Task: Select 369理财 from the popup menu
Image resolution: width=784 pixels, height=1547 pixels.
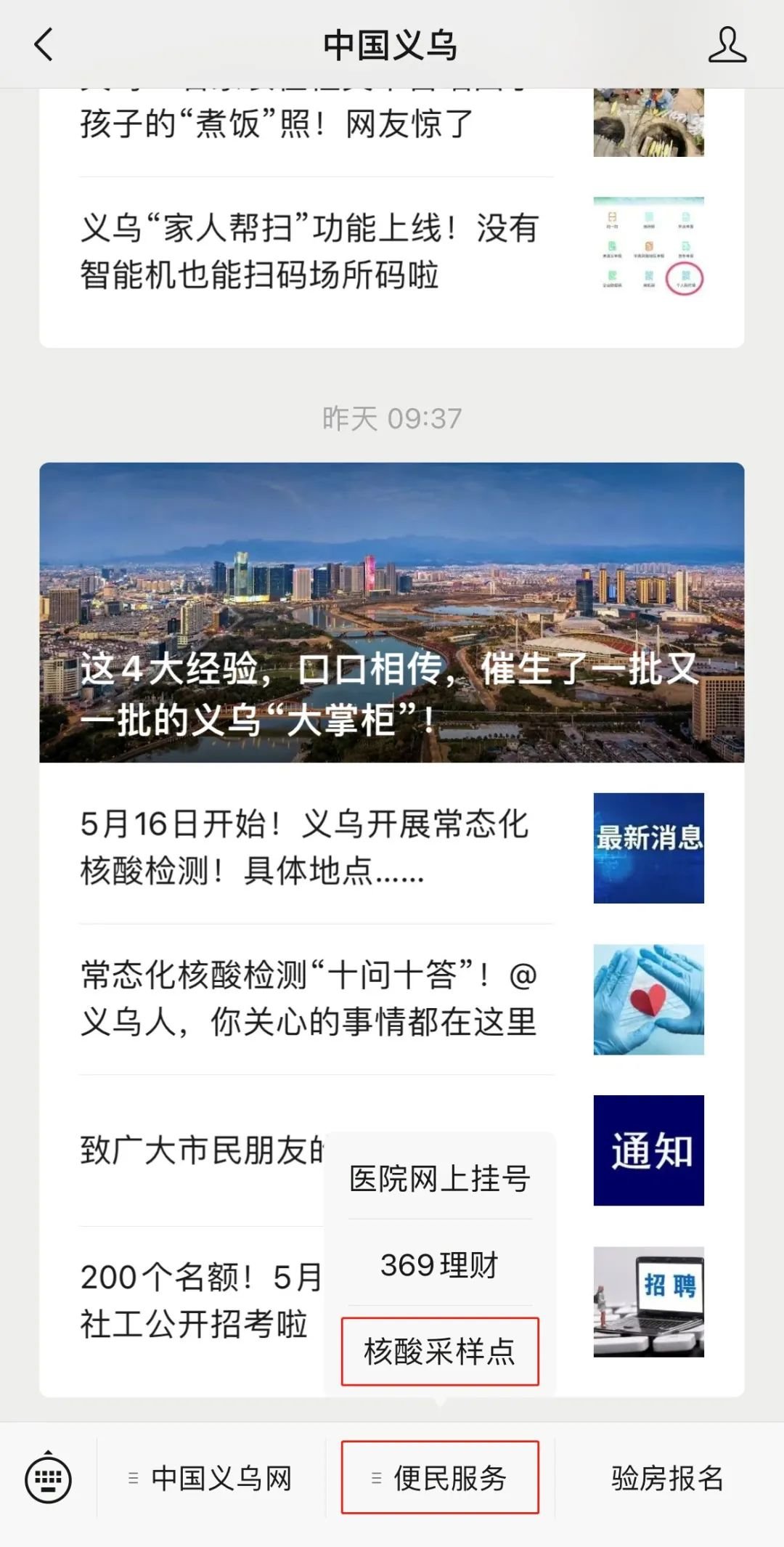Action: point(440,1265)
